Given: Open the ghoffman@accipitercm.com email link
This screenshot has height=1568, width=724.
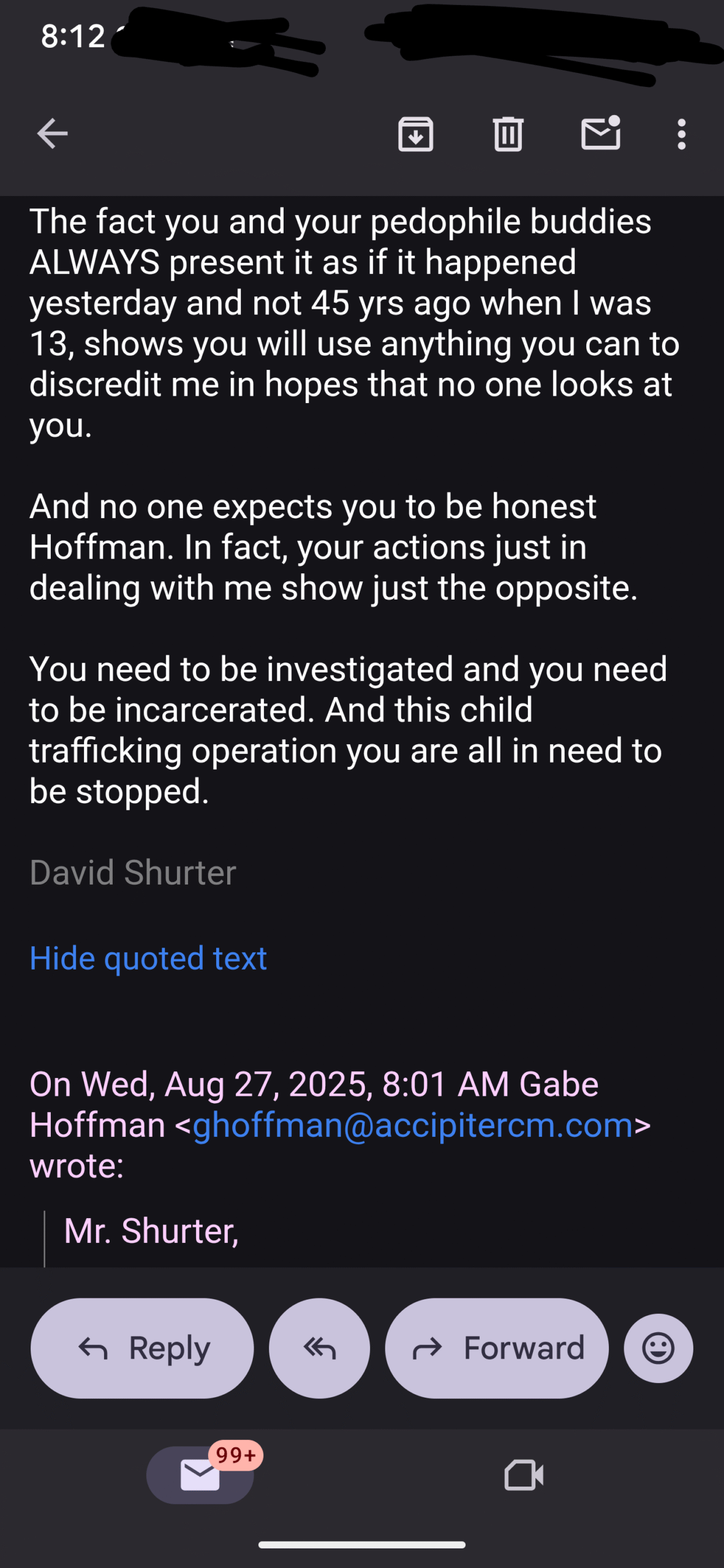Looking at the screenshot, I should click(413, 1125).
